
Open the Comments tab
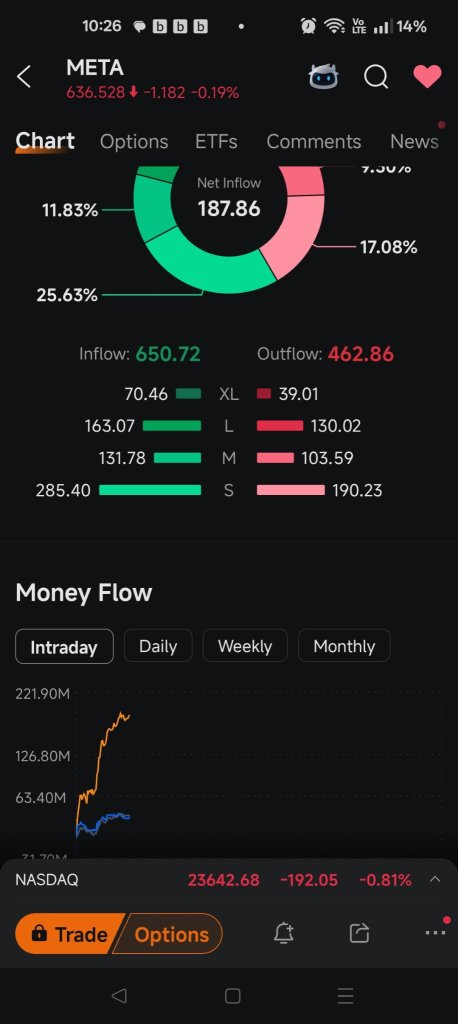(x=314, y=142)
